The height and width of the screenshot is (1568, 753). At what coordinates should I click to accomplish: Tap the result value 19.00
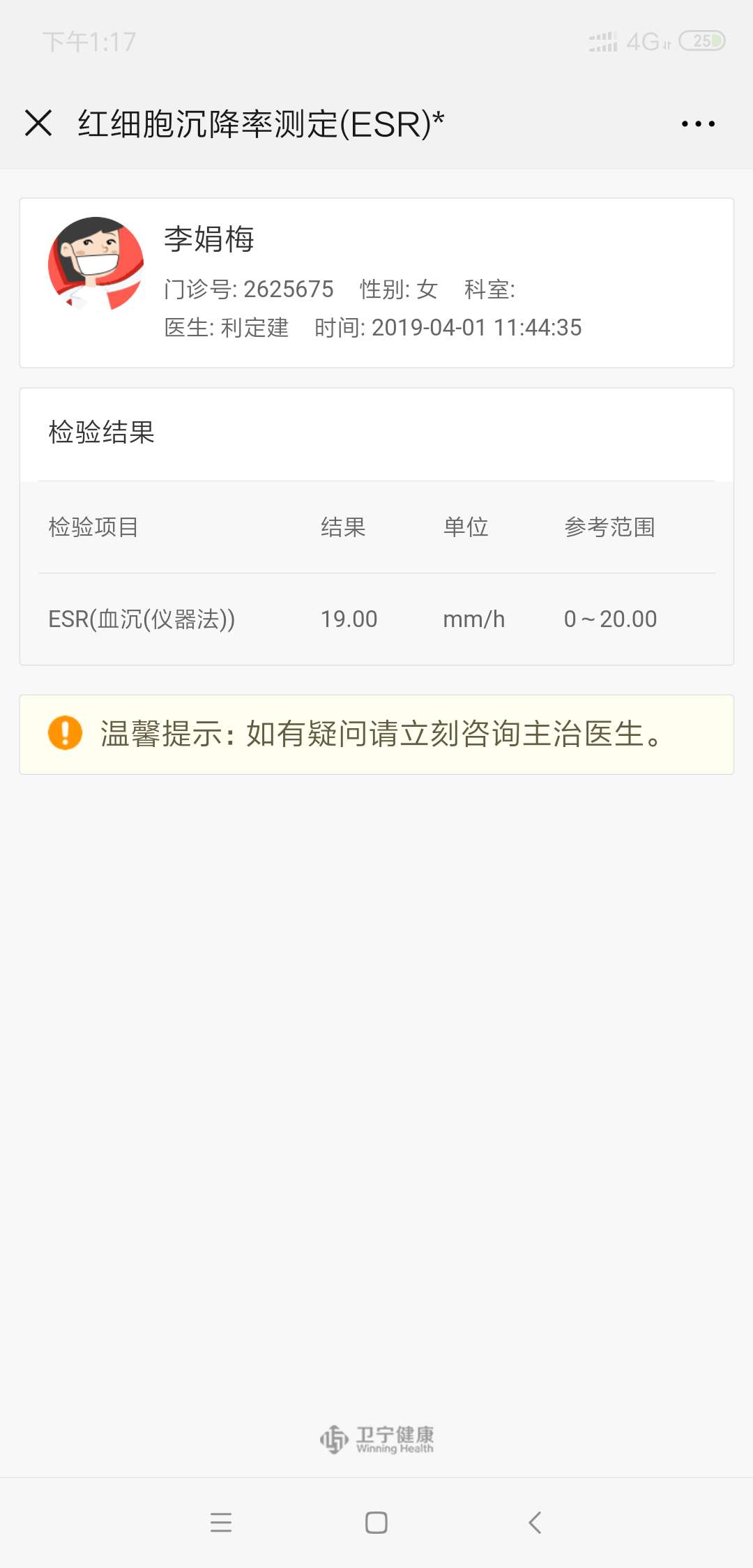coord(349,618)
